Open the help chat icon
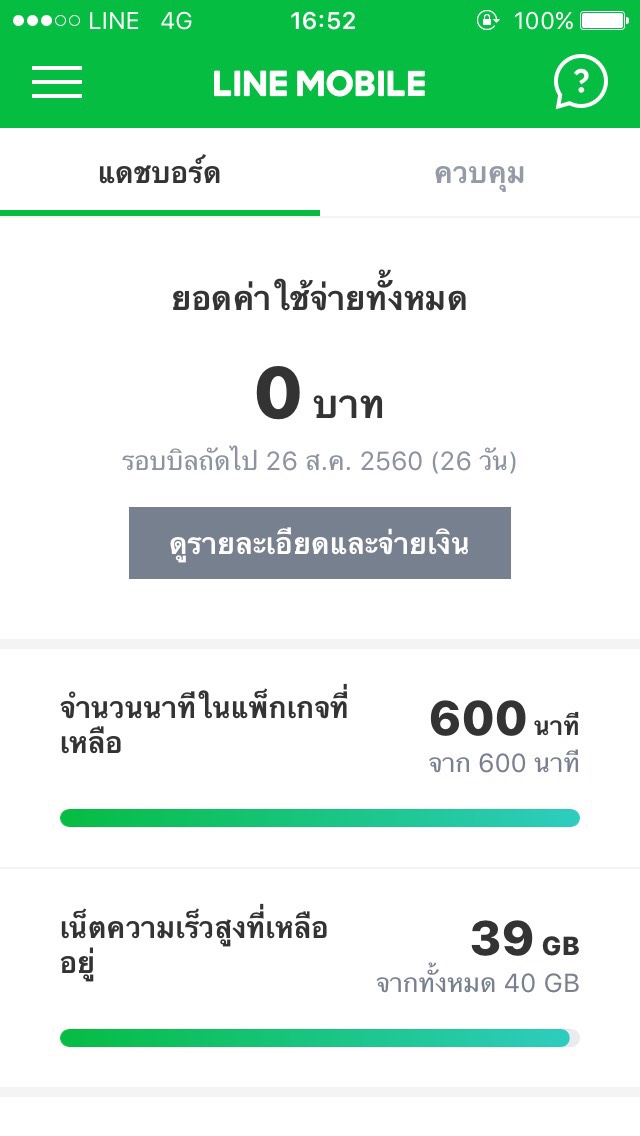 (x=580, y=83)
